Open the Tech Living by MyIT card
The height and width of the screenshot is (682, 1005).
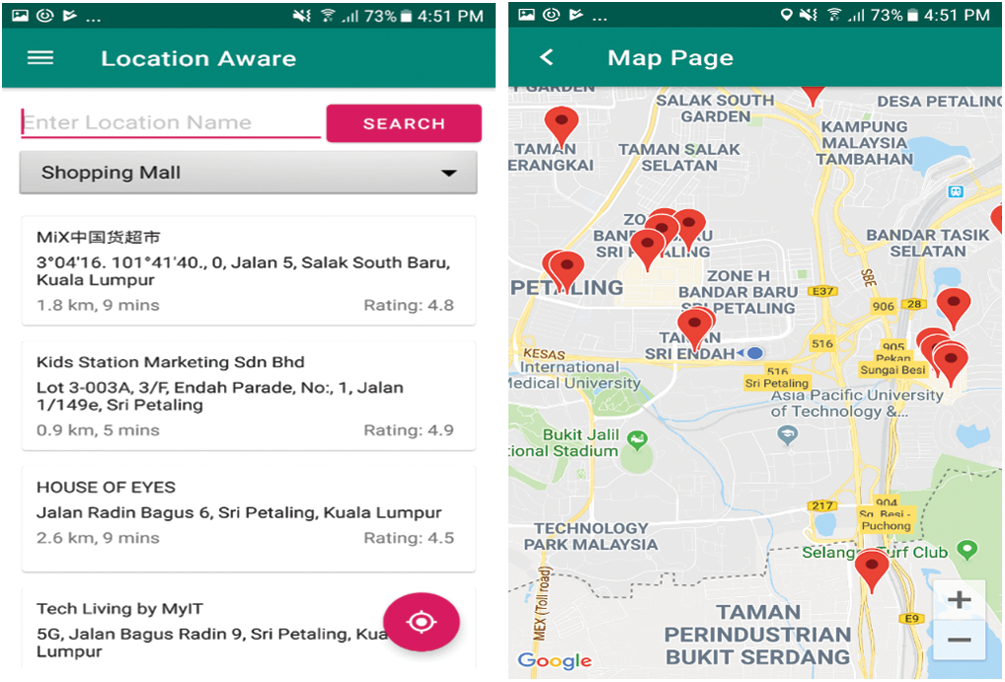200,628
